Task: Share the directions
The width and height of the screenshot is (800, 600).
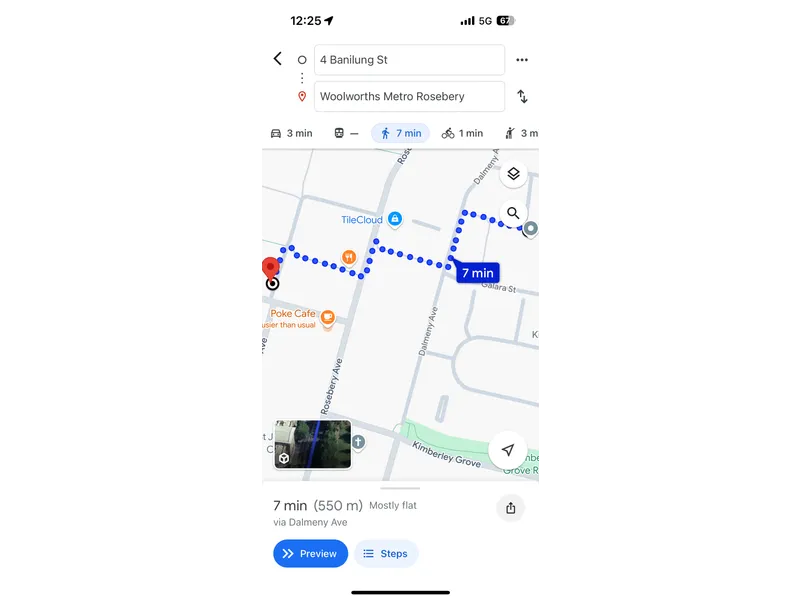Action: (511, 508)
